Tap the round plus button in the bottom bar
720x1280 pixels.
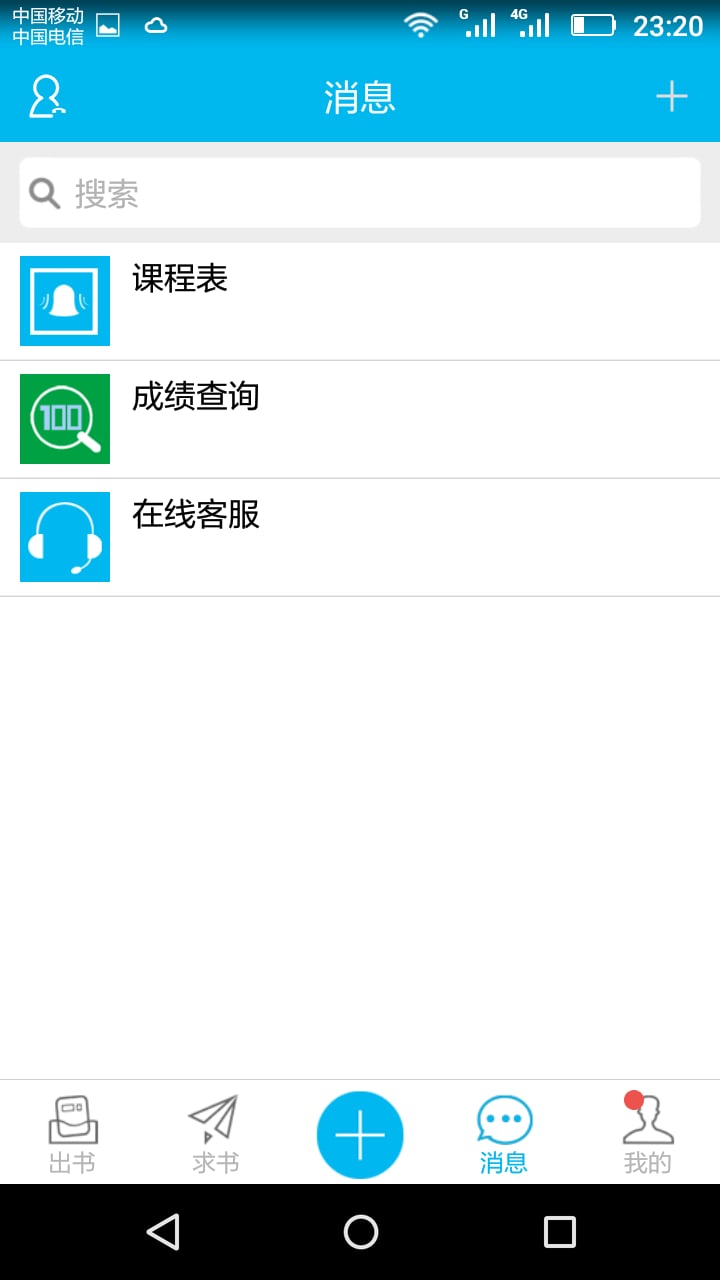pyautogui.click(x=360, y=1135)
